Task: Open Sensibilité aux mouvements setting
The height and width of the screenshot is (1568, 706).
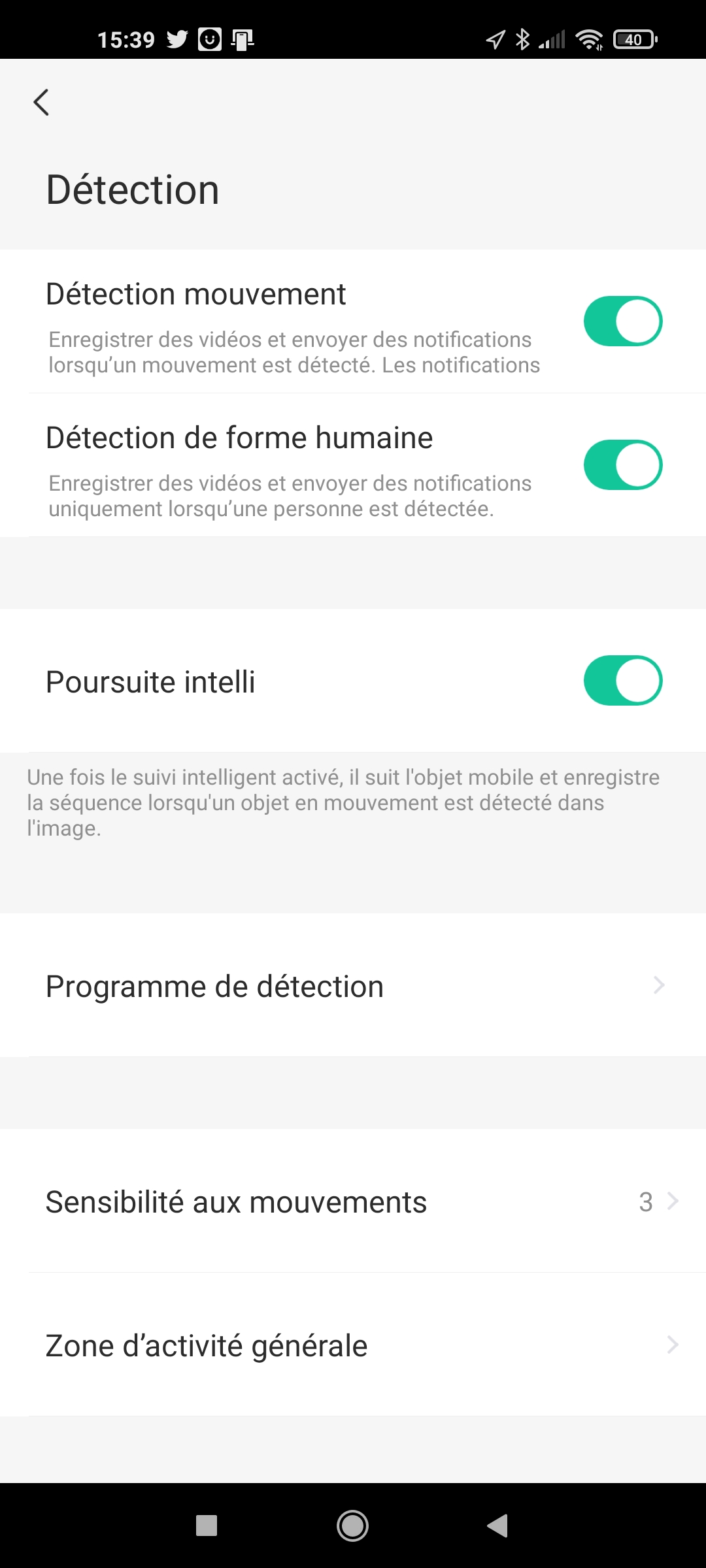Action: [353, 1201]
